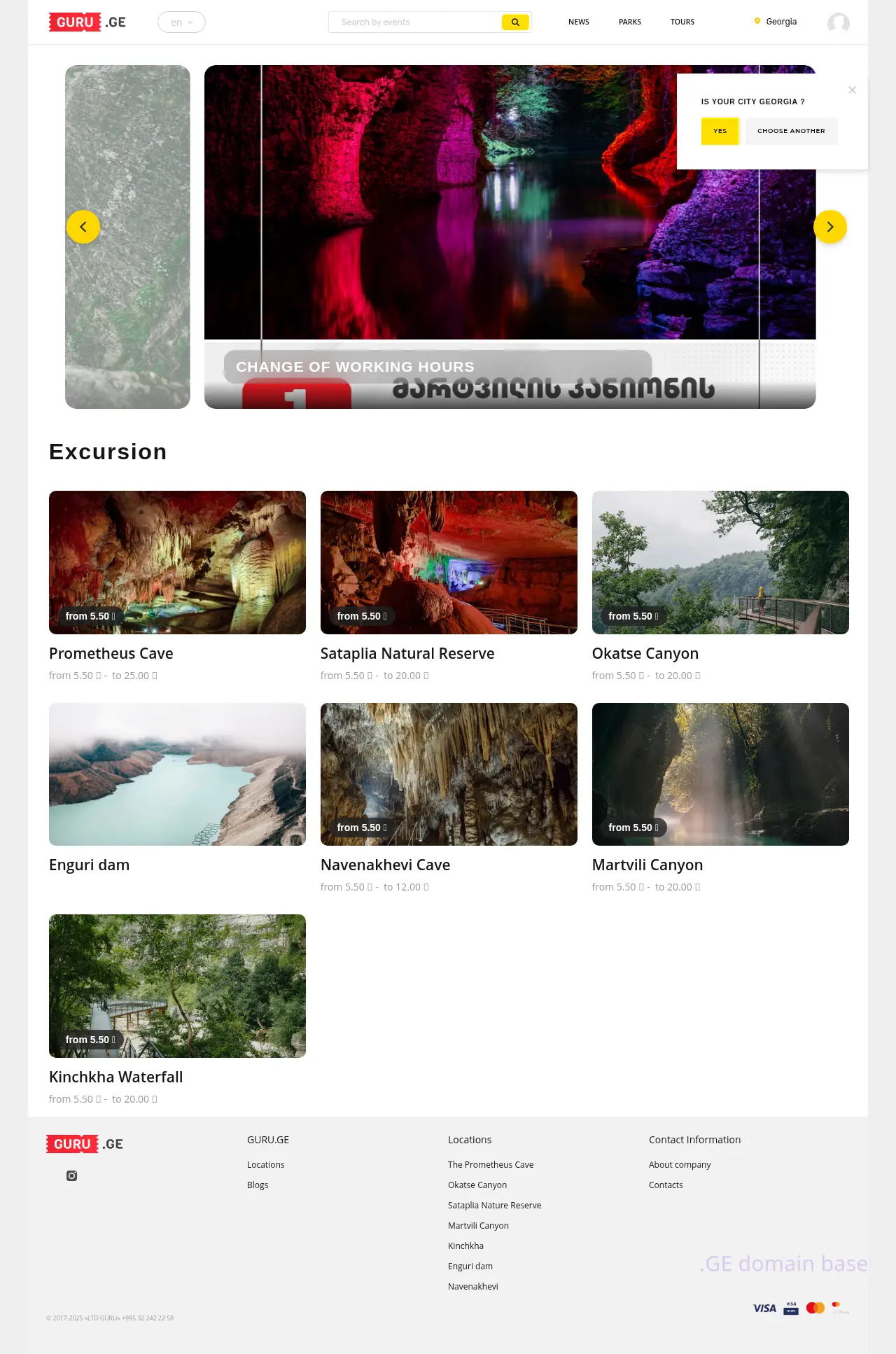The width and height of the screenshot is (896, 1354).
Task: Select Choose Another city
Action: coord(791,131)
